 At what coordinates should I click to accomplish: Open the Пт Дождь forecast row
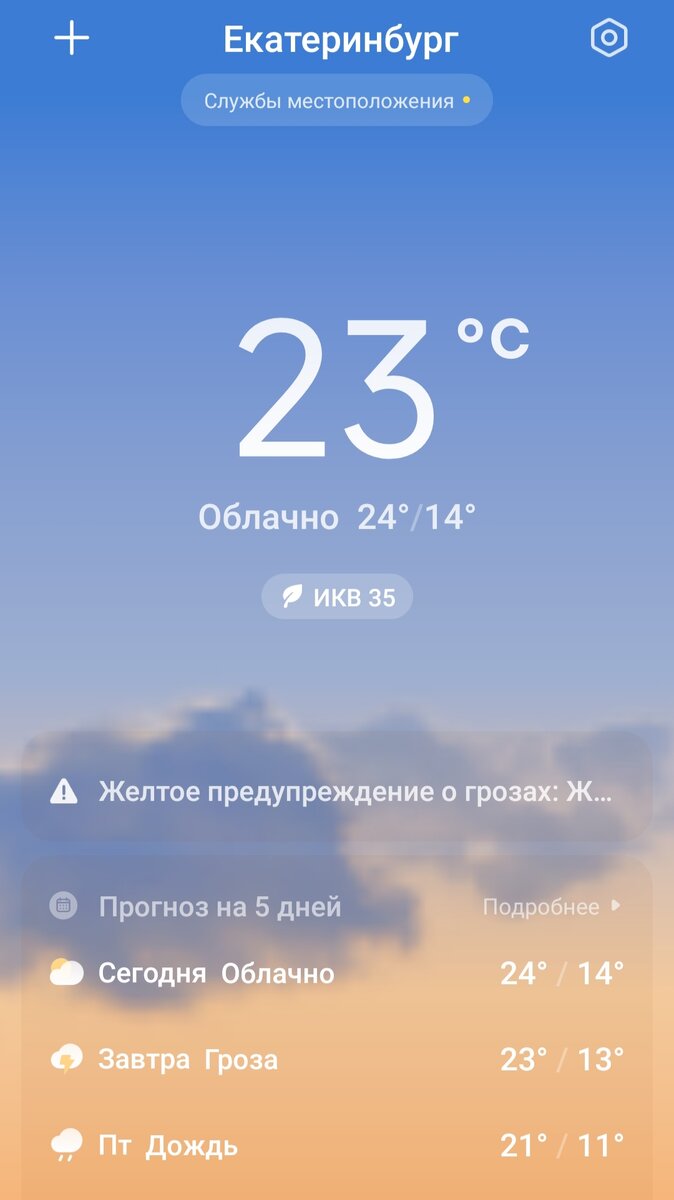(337, 1145)
